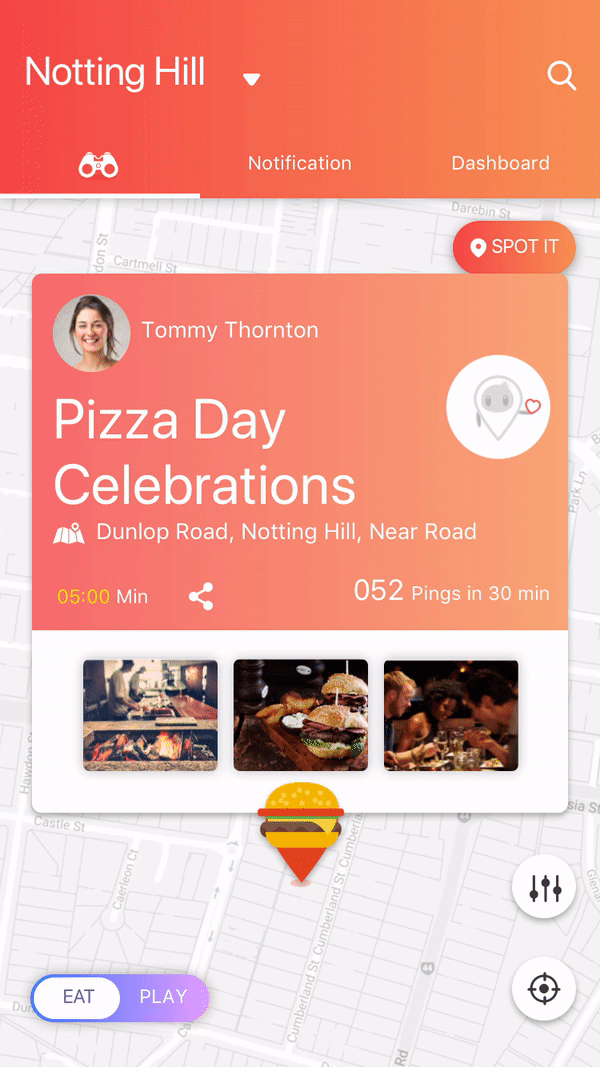
Task: Share the Pizza Day Celebrations event
Action: (x=201, y=596)
